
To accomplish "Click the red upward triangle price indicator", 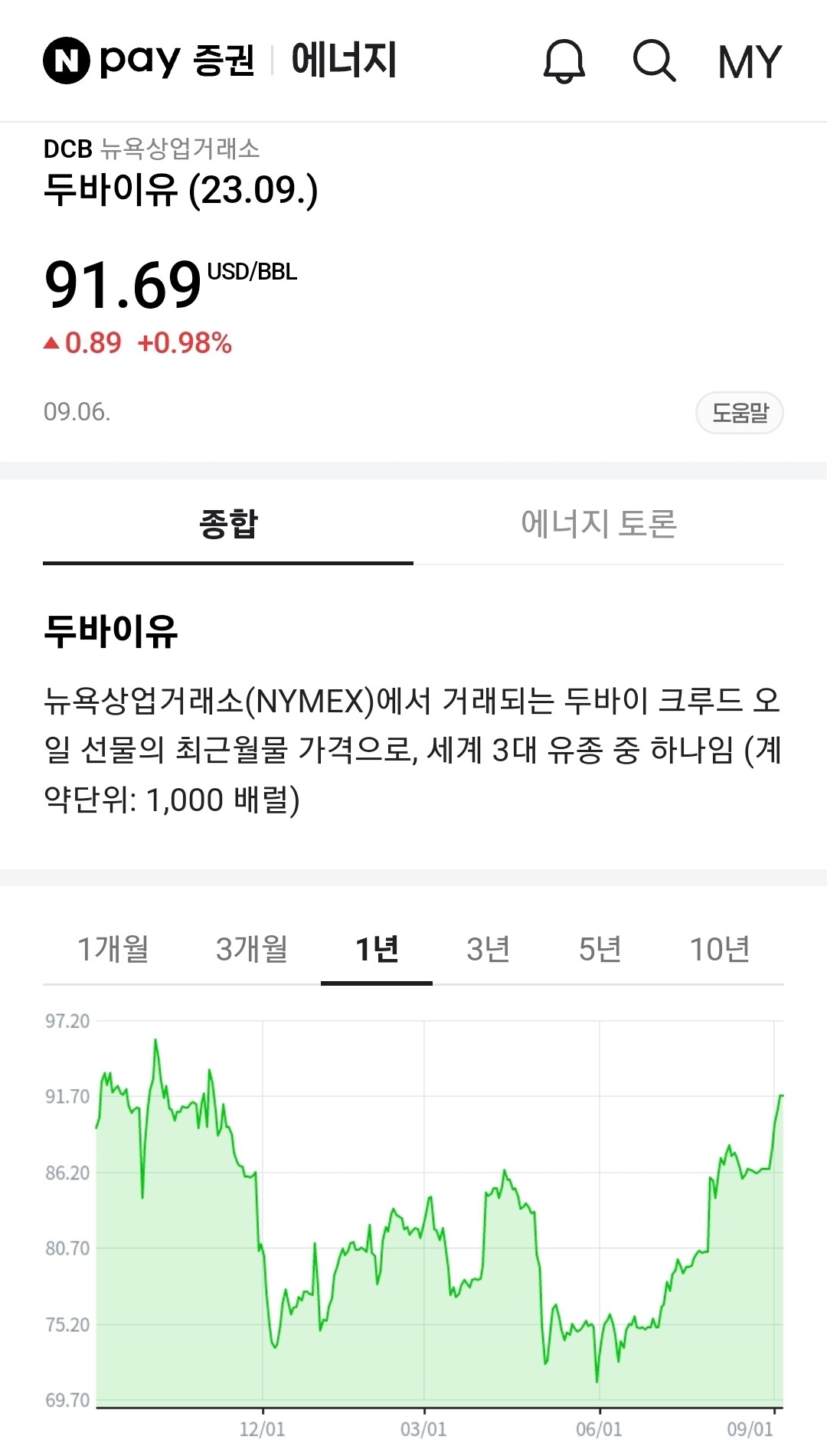I will [52, 344].
